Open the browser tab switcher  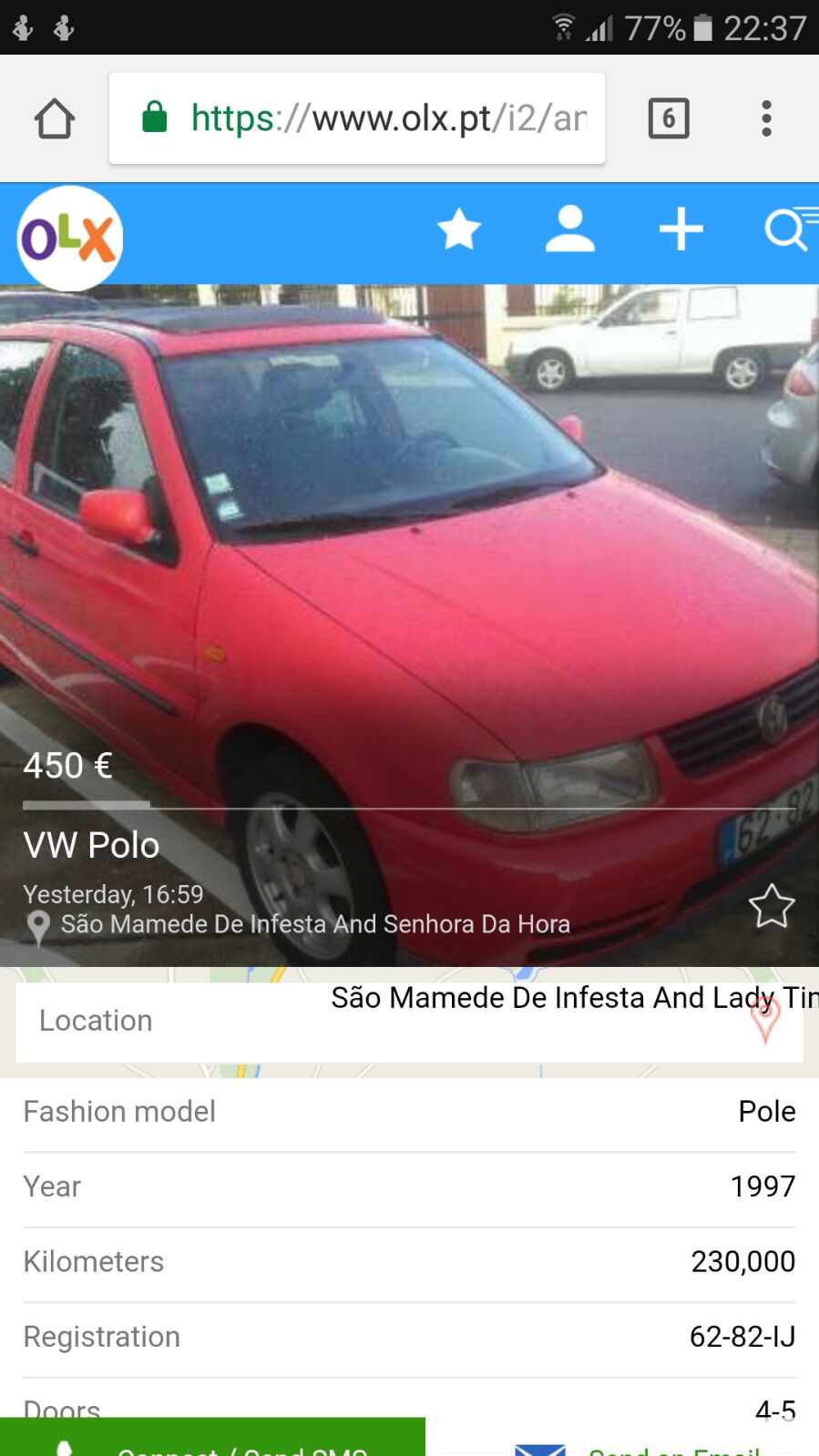669,118
